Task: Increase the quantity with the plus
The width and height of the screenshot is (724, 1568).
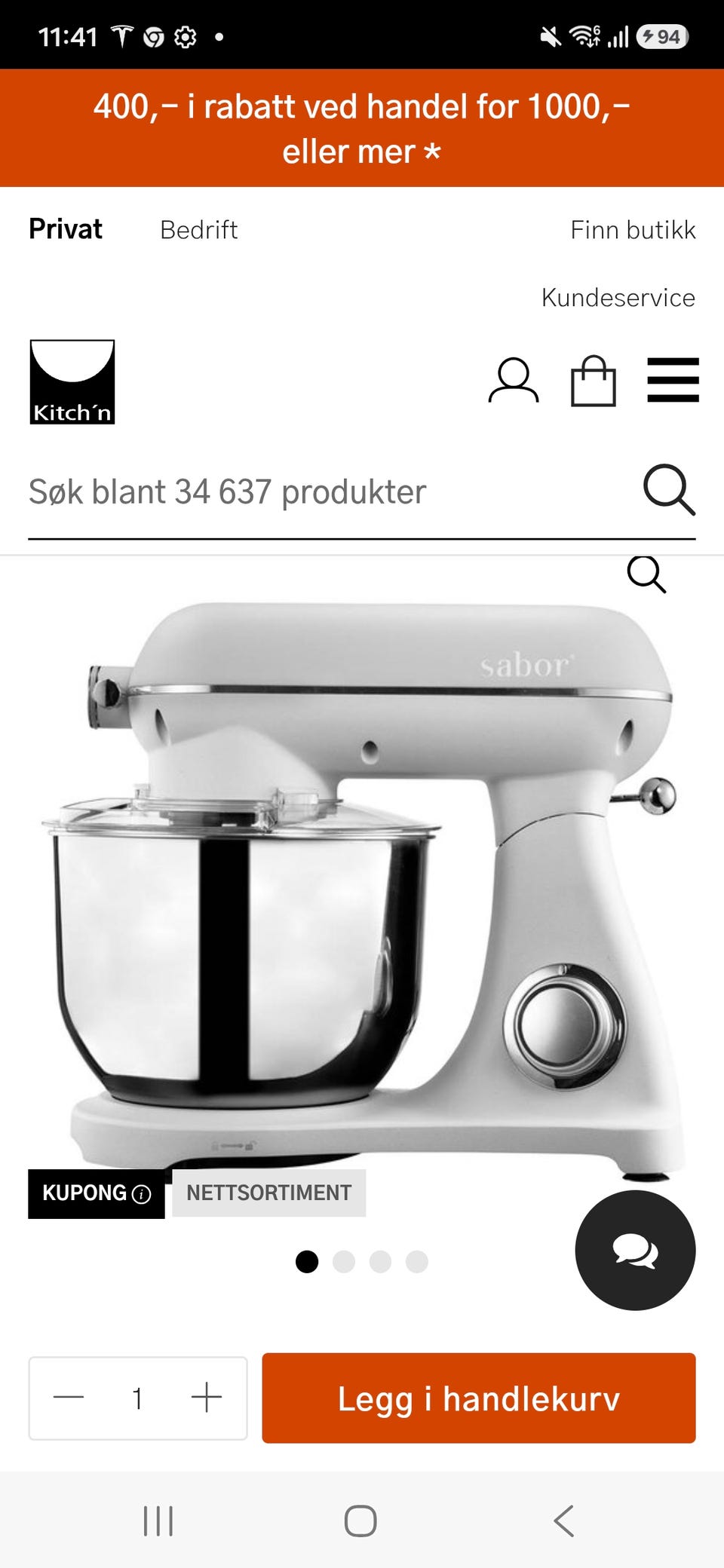Action: (206, 1398)
